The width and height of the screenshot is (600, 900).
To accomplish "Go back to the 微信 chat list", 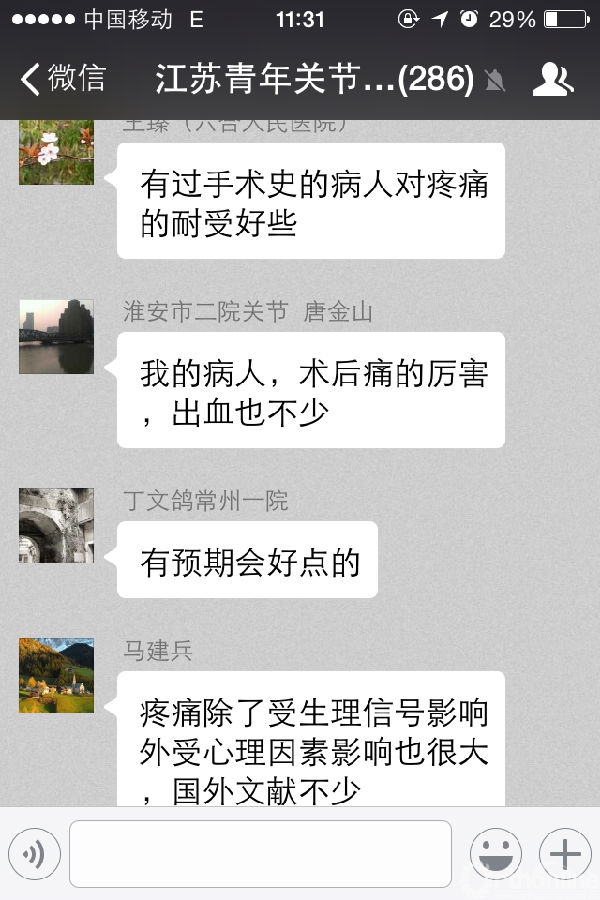I will tap(62, 79).
